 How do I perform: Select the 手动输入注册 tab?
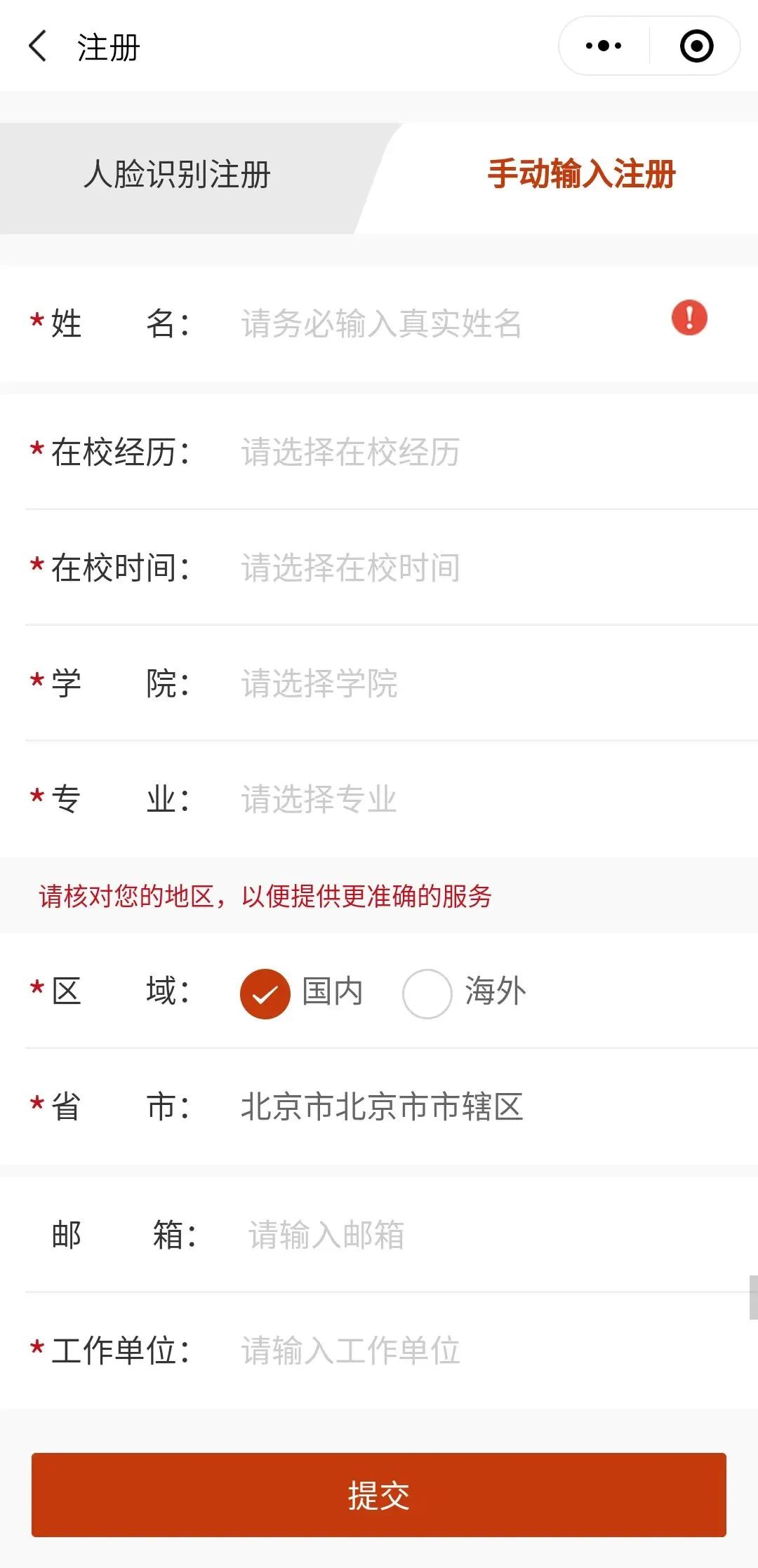(581, 175)
